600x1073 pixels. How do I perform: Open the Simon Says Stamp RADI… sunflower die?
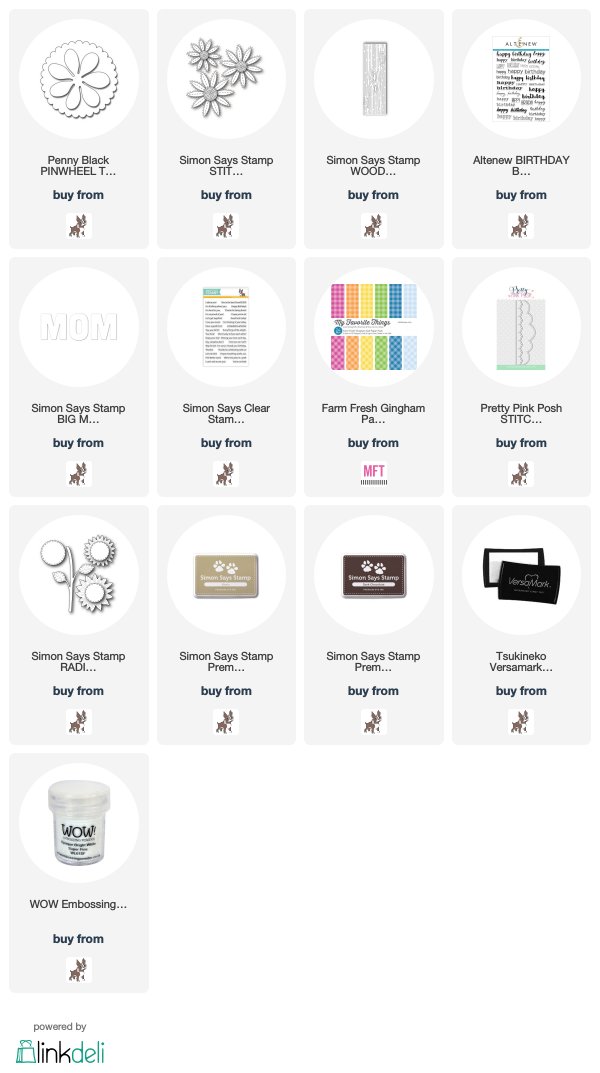79,625
